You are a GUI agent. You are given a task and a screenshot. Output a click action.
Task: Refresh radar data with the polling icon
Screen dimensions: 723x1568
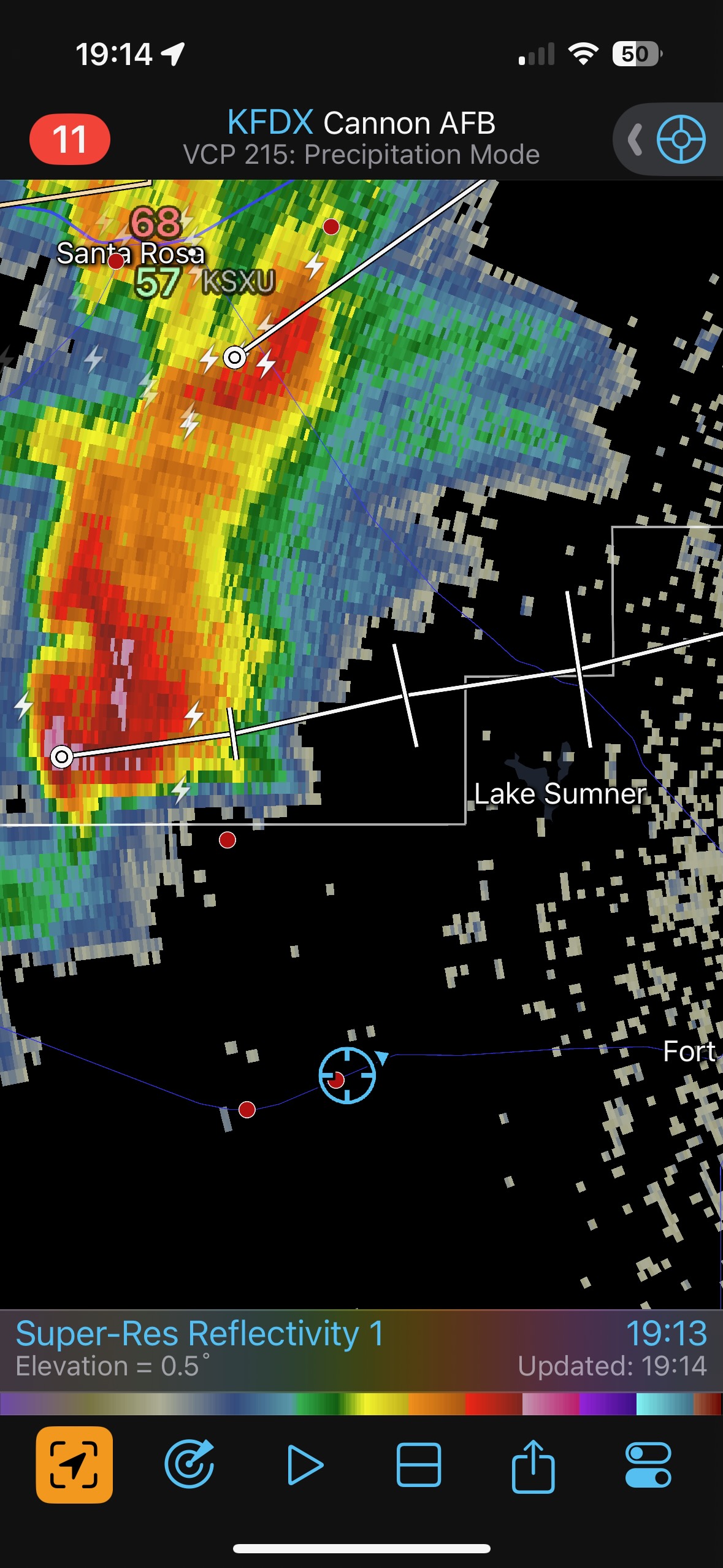coord(189,1465)
